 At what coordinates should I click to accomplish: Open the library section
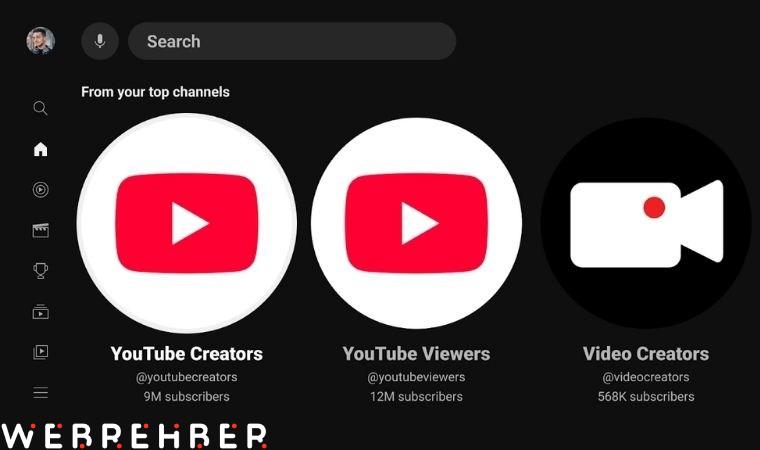point(40,352)
